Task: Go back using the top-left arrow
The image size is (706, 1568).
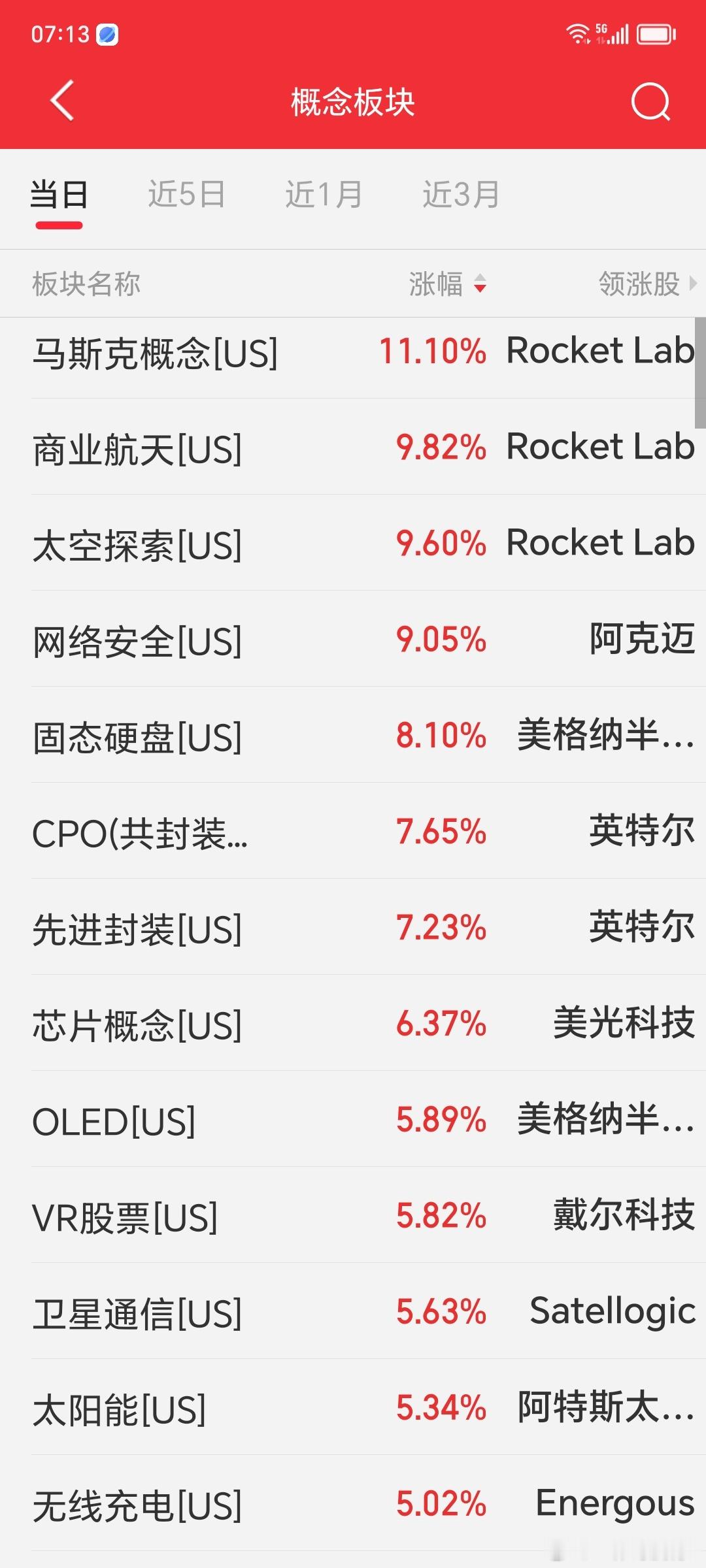Action: click(62, 101)
